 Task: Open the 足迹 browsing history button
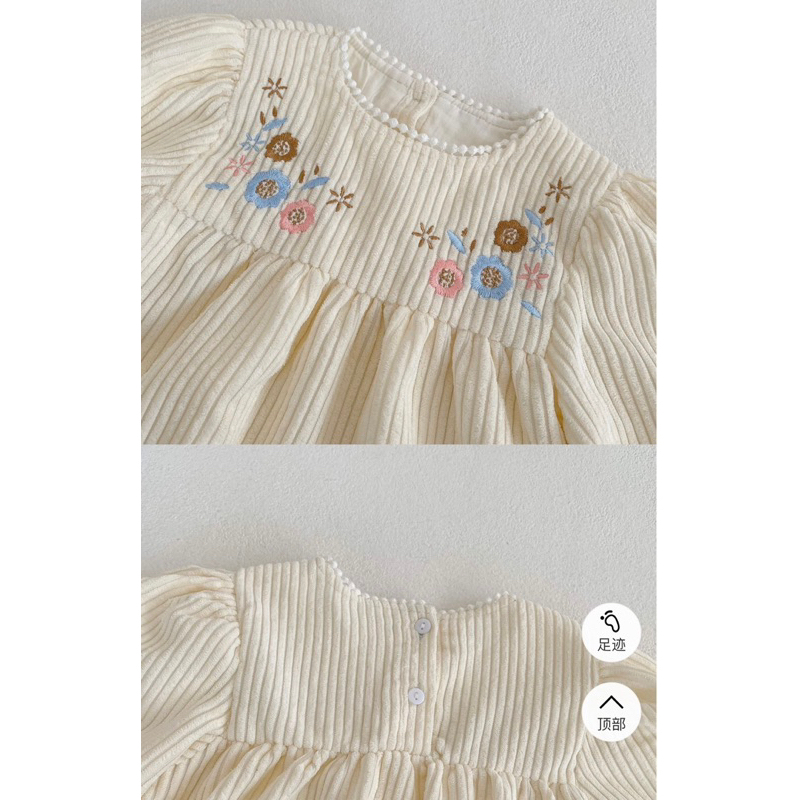[x=611, y=632]
